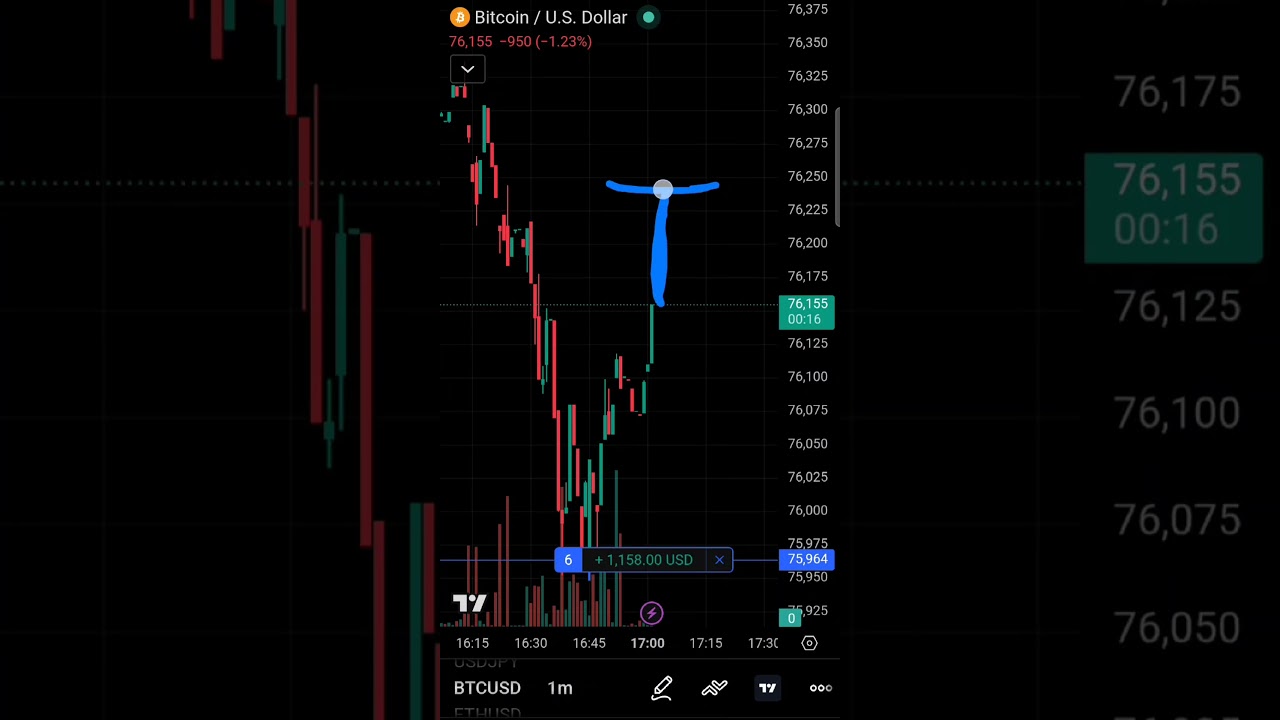
Task: Open the pencil drawing tools
Action: 662,688
